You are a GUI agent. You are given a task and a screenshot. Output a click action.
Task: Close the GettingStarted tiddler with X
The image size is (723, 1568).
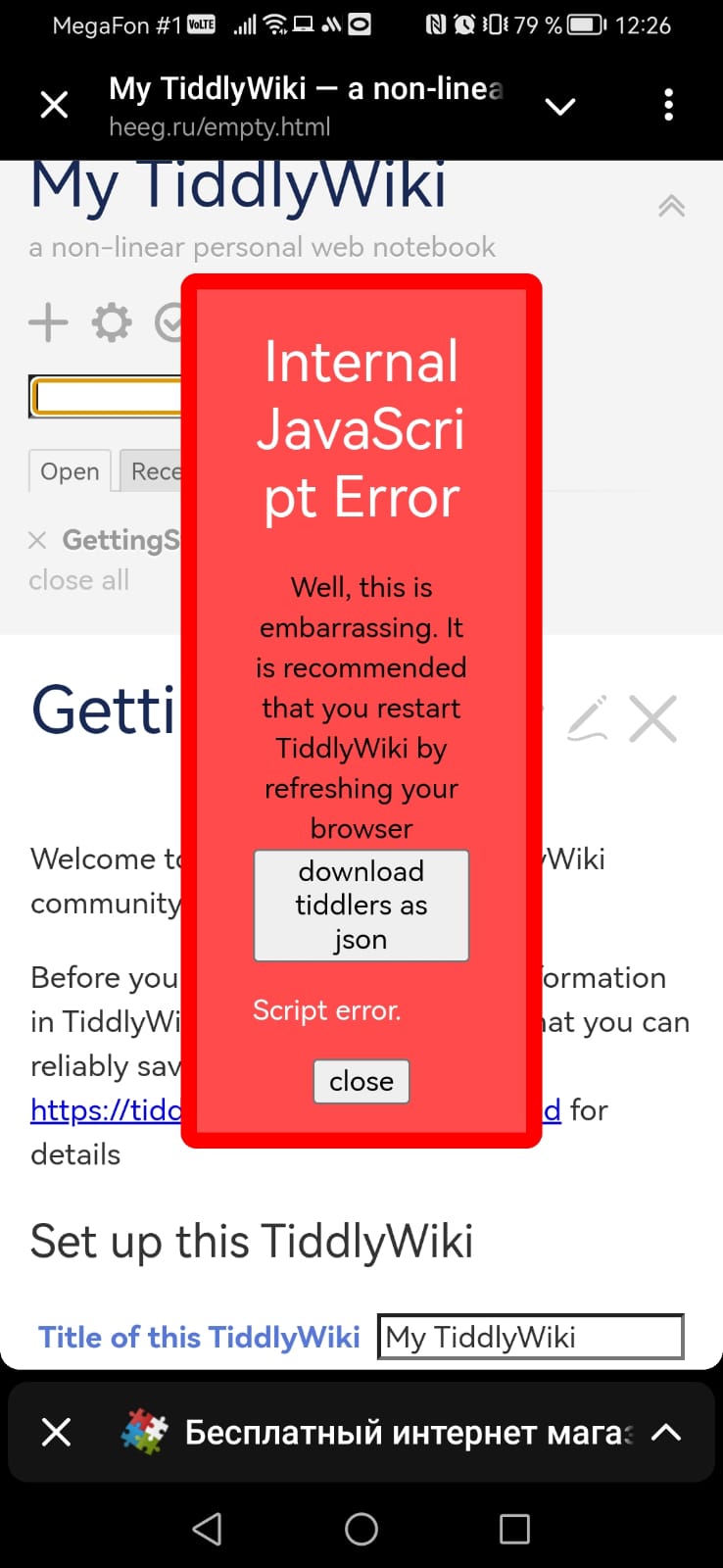[x=653, y=719]
